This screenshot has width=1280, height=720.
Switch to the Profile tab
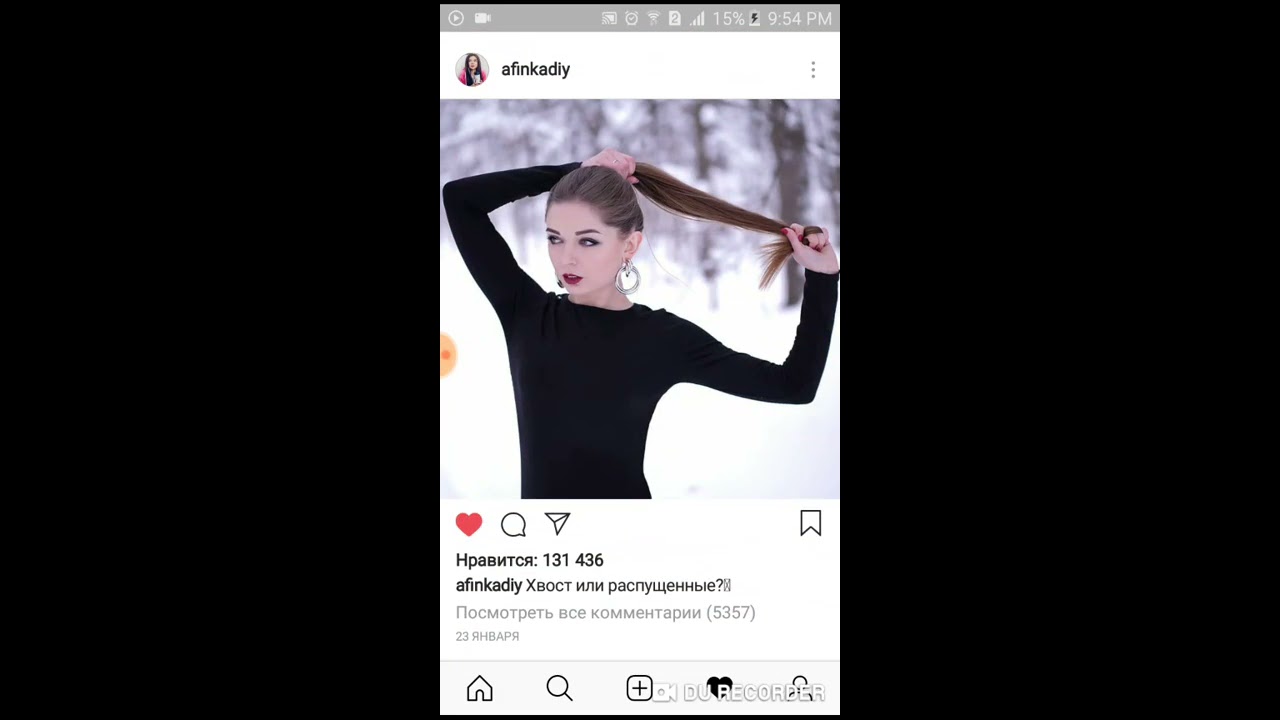coord(799,688)
